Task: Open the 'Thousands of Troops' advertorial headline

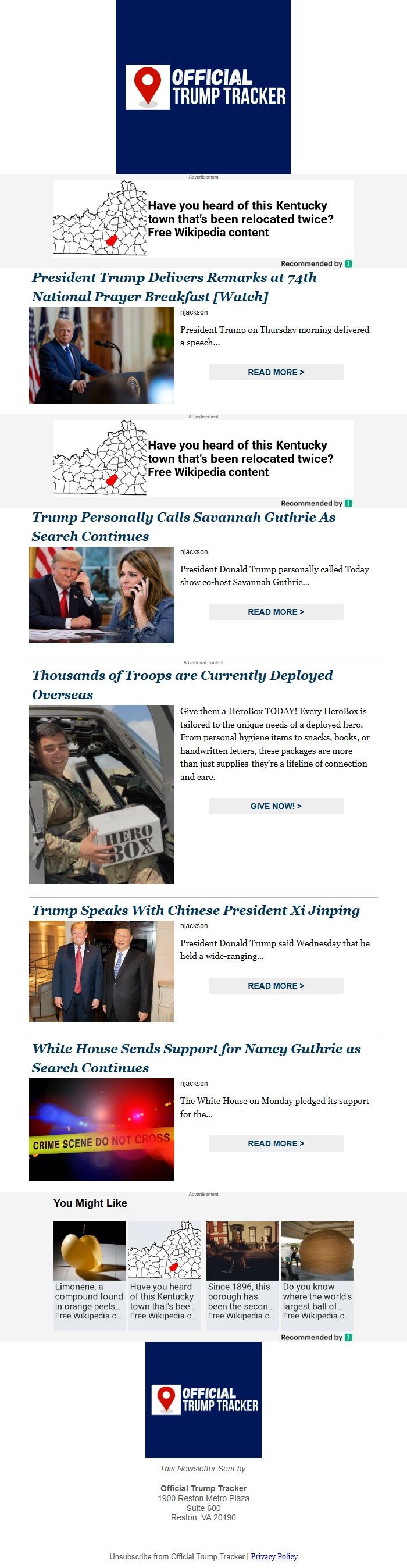Action: pyautogui.click(x=182, y=685)
